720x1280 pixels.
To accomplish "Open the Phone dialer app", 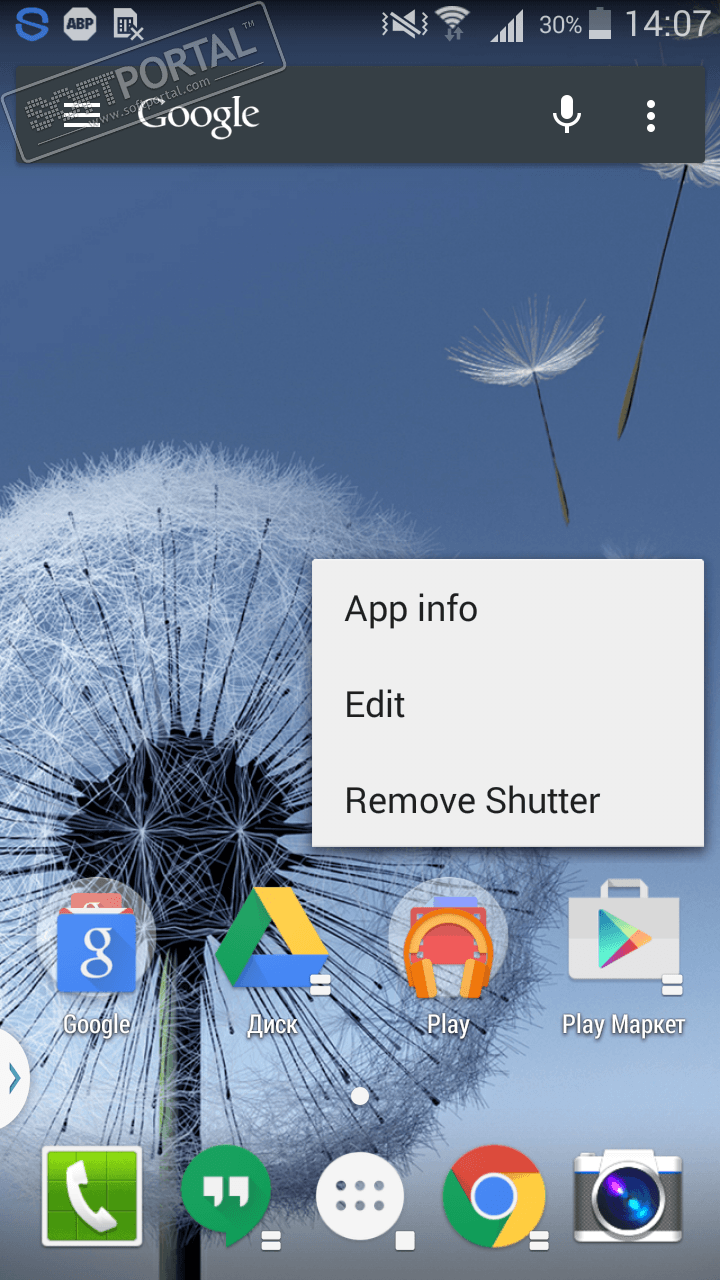I will pos(92,1196).
